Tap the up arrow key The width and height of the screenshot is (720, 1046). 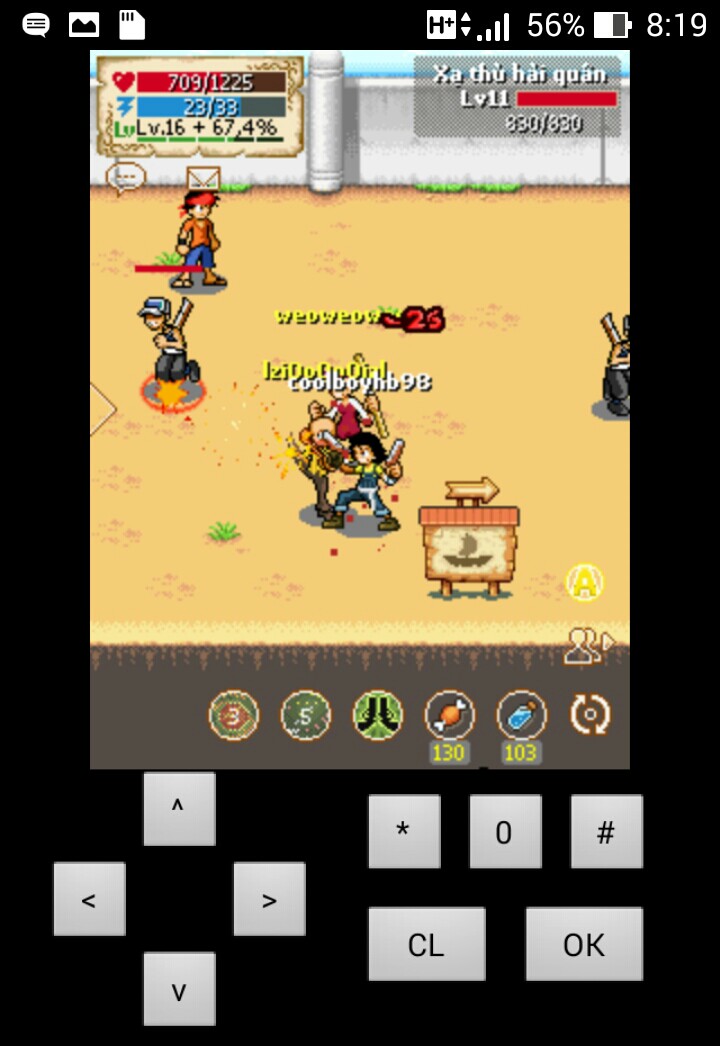click(x=179, y=809)
